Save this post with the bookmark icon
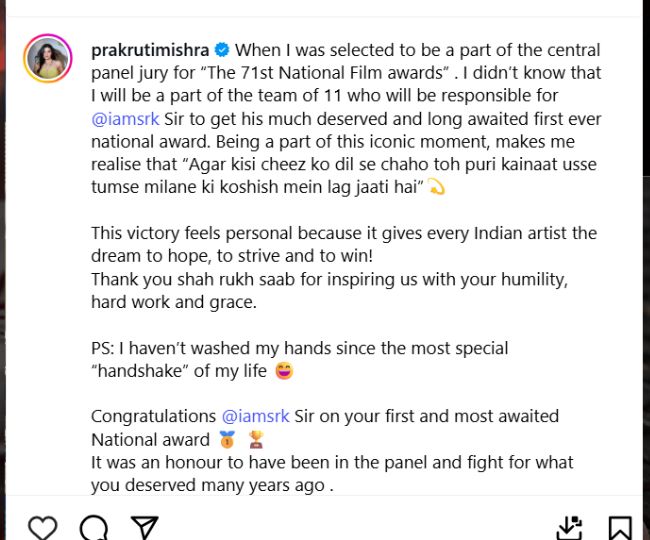The image size is (650, 540). point(620,527)
